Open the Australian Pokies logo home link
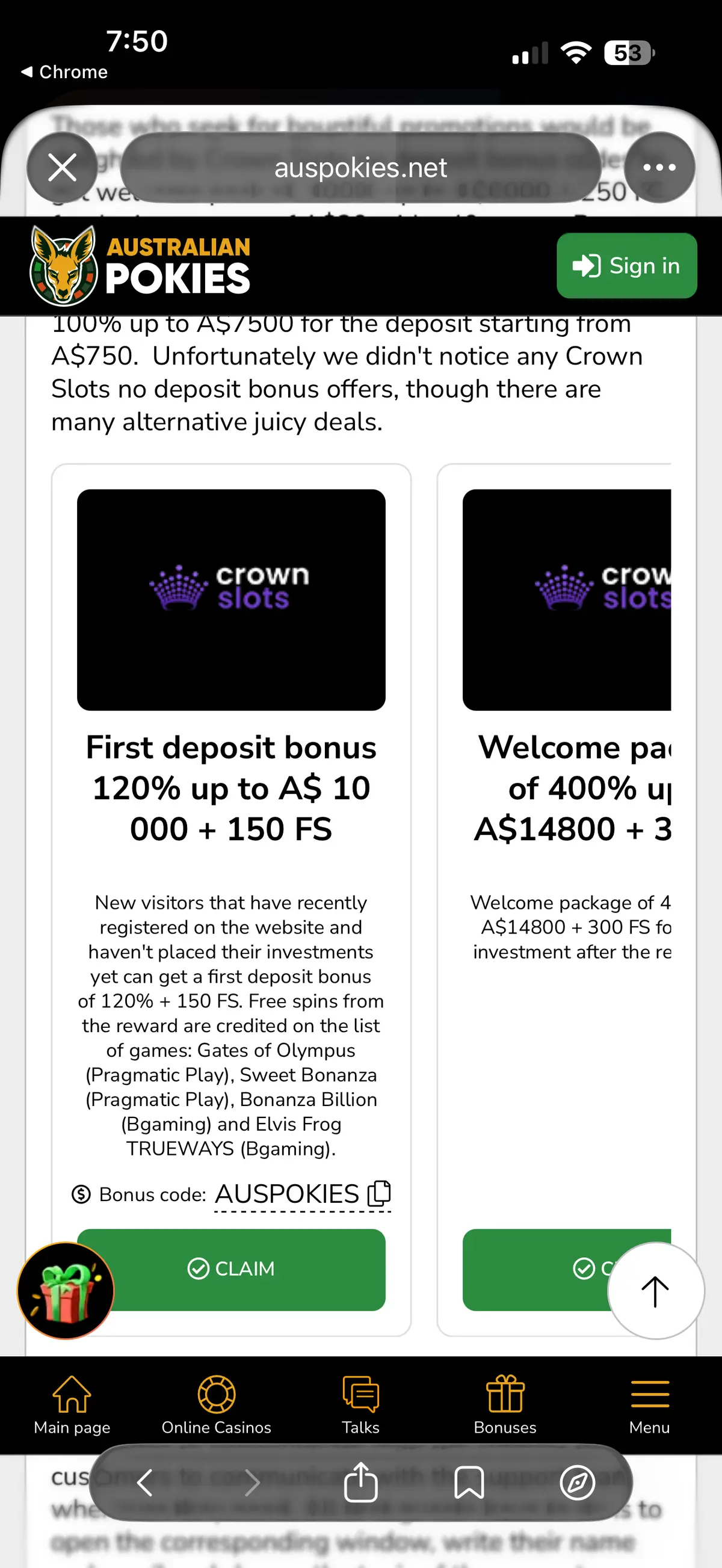The width and height of the screenshot is (722, 1568). (140, 266)
